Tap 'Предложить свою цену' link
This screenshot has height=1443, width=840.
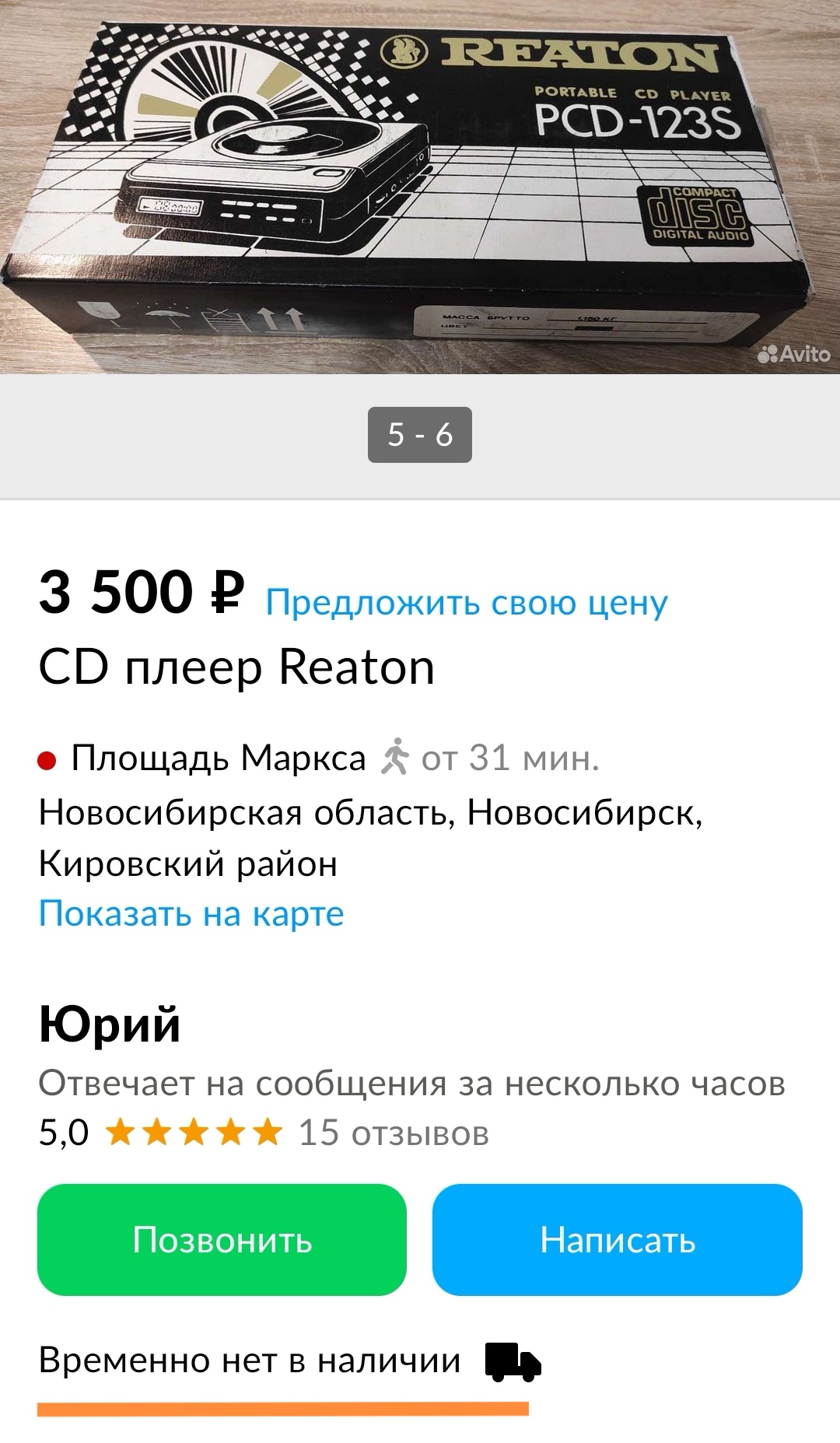tap(467, 603)
